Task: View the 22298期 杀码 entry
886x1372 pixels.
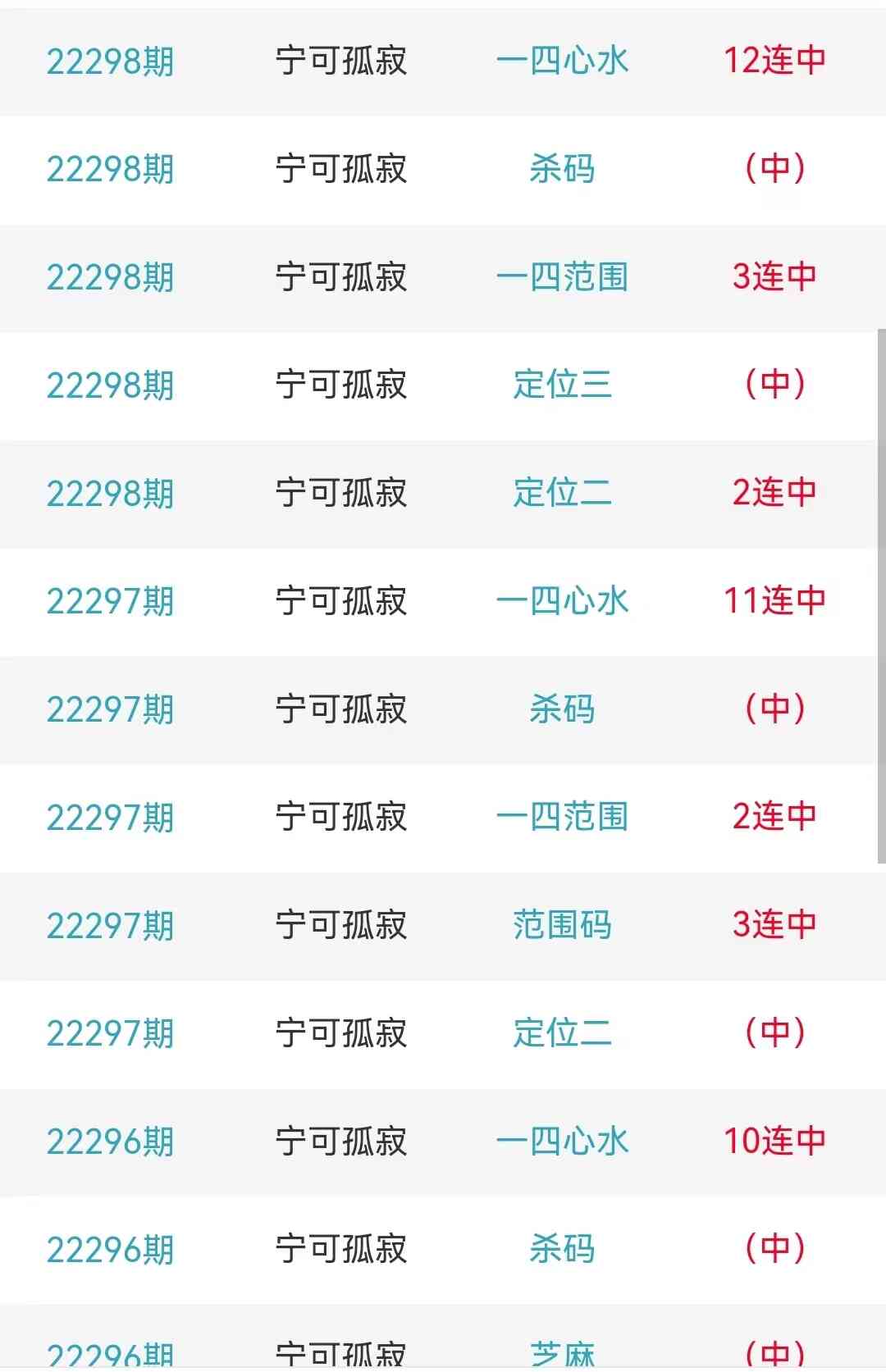Action: [x=562, y=169]
